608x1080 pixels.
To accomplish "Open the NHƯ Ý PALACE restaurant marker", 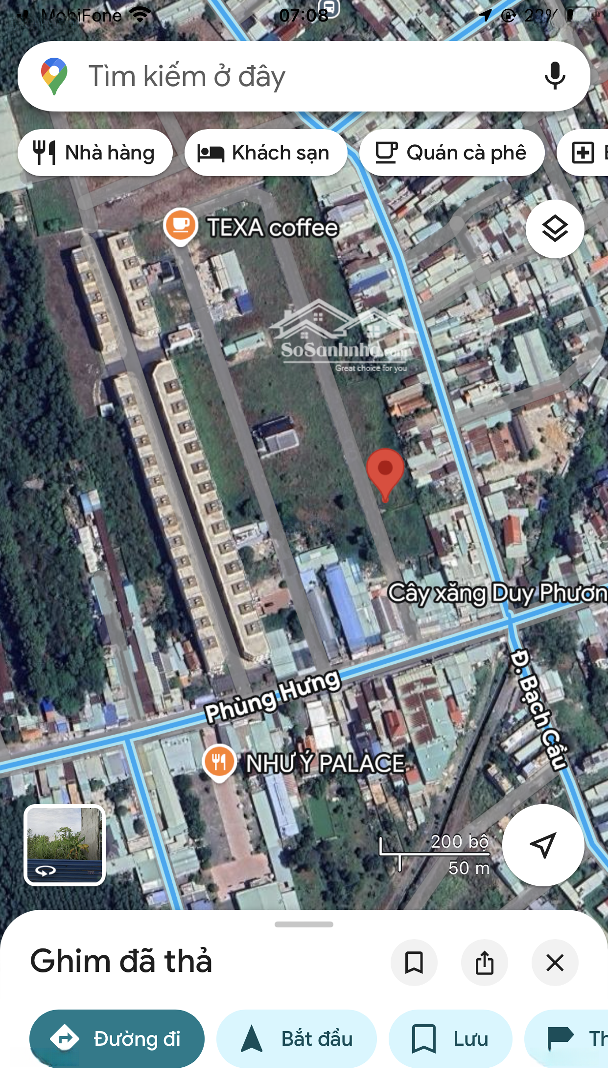I will click(219, 763).
